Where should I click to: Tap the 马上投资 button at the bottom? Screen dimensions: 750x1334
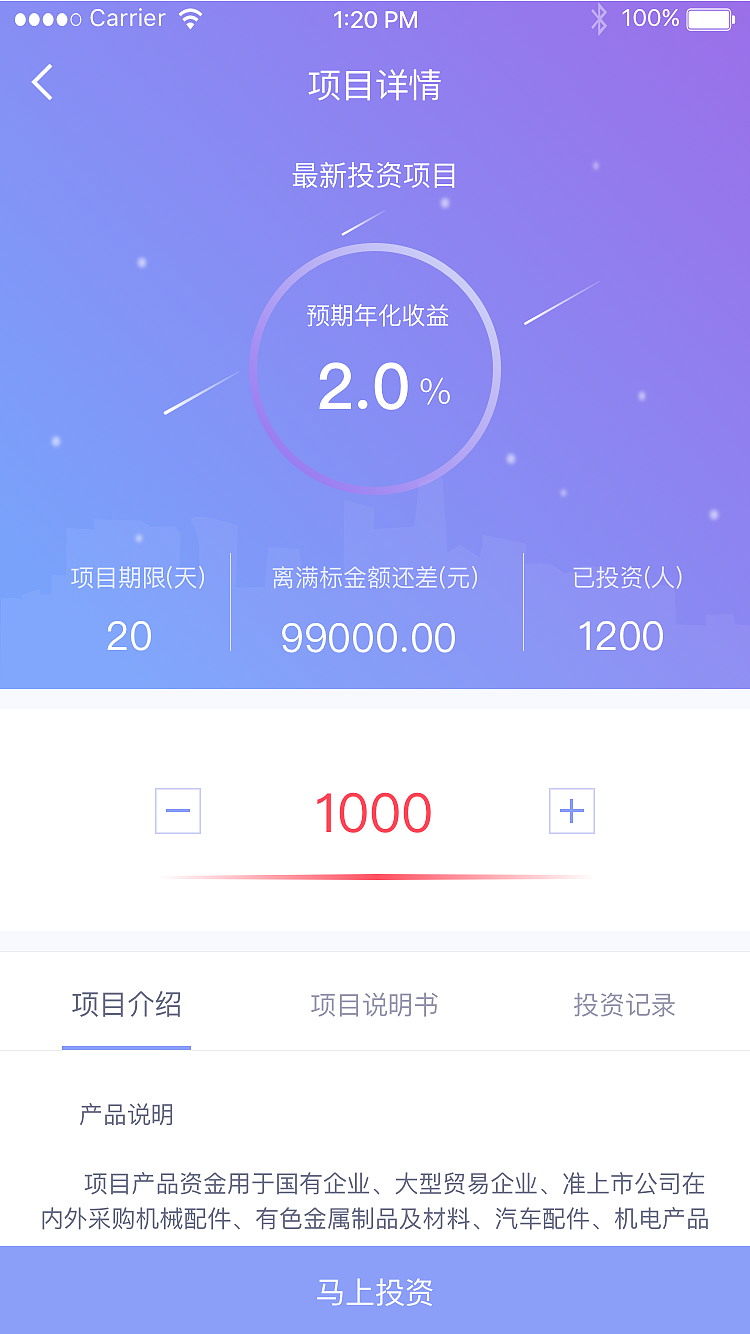[375, 1292]
